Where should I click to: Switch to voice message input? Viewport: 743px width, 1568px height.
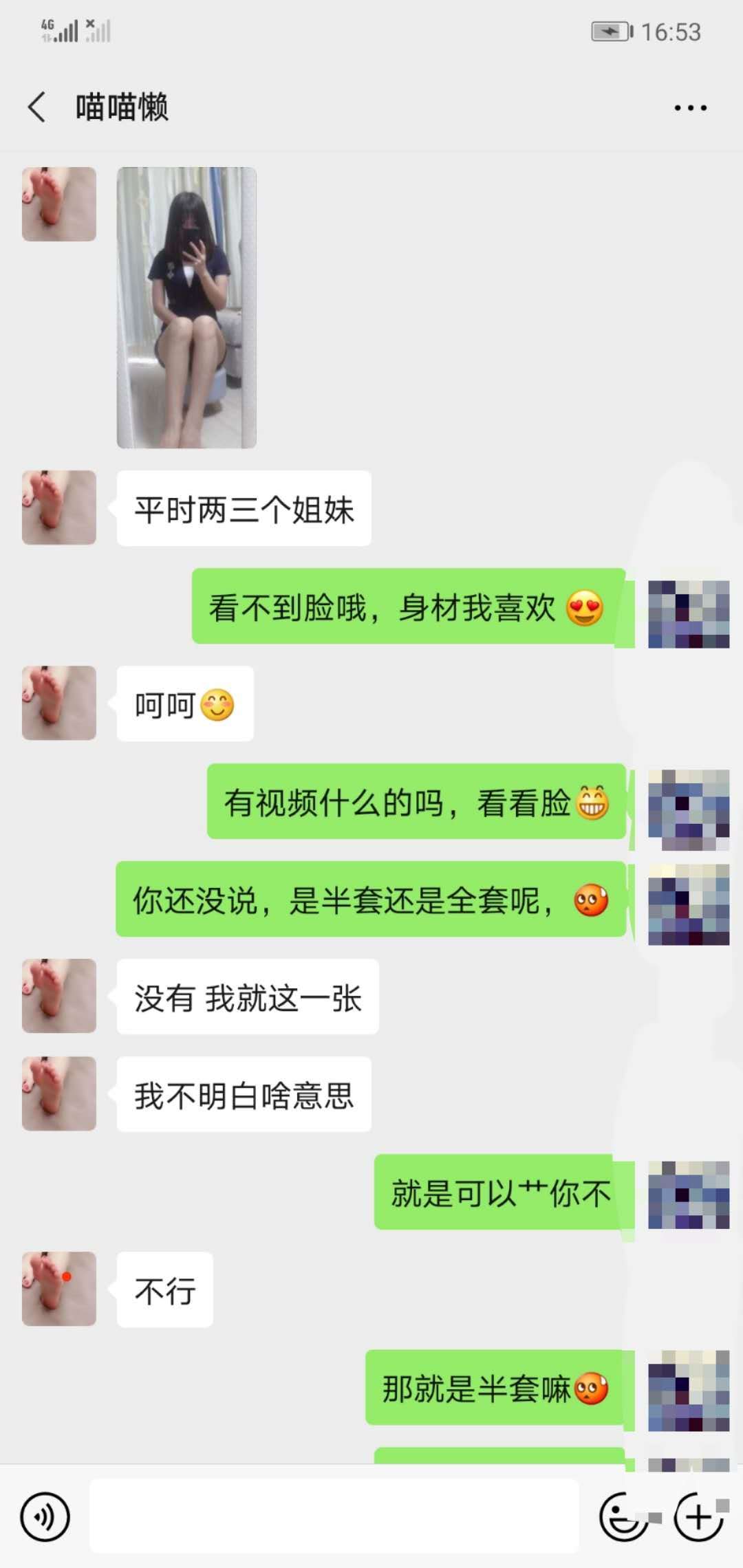pos(45,1516)
